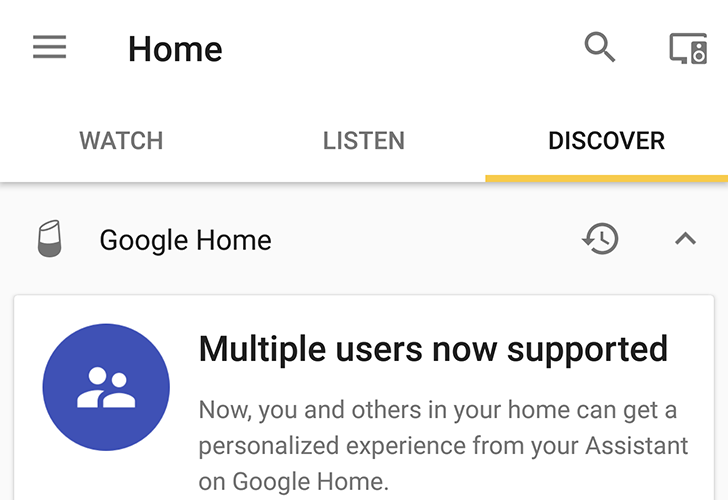Select the Discover tab
Image resolution: width=728 pixels, height=500 pixels.
point(606,141)
